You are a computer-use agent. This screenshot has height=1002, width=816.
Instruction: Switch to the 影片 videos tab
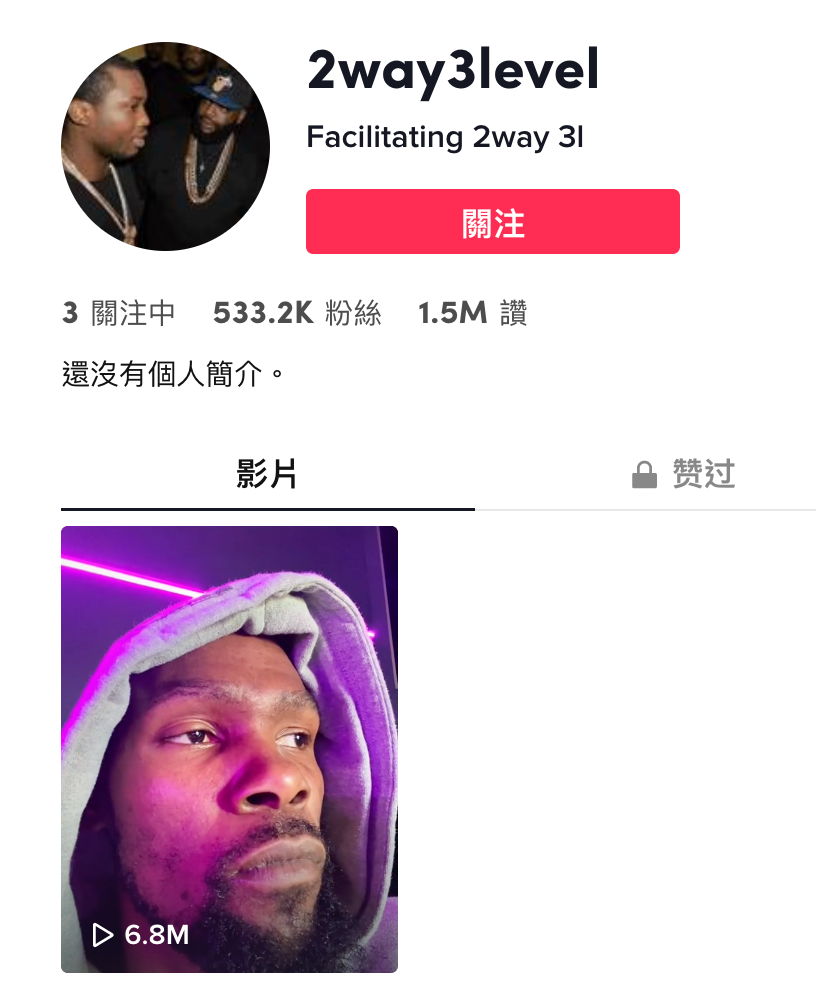pos(267,475)
